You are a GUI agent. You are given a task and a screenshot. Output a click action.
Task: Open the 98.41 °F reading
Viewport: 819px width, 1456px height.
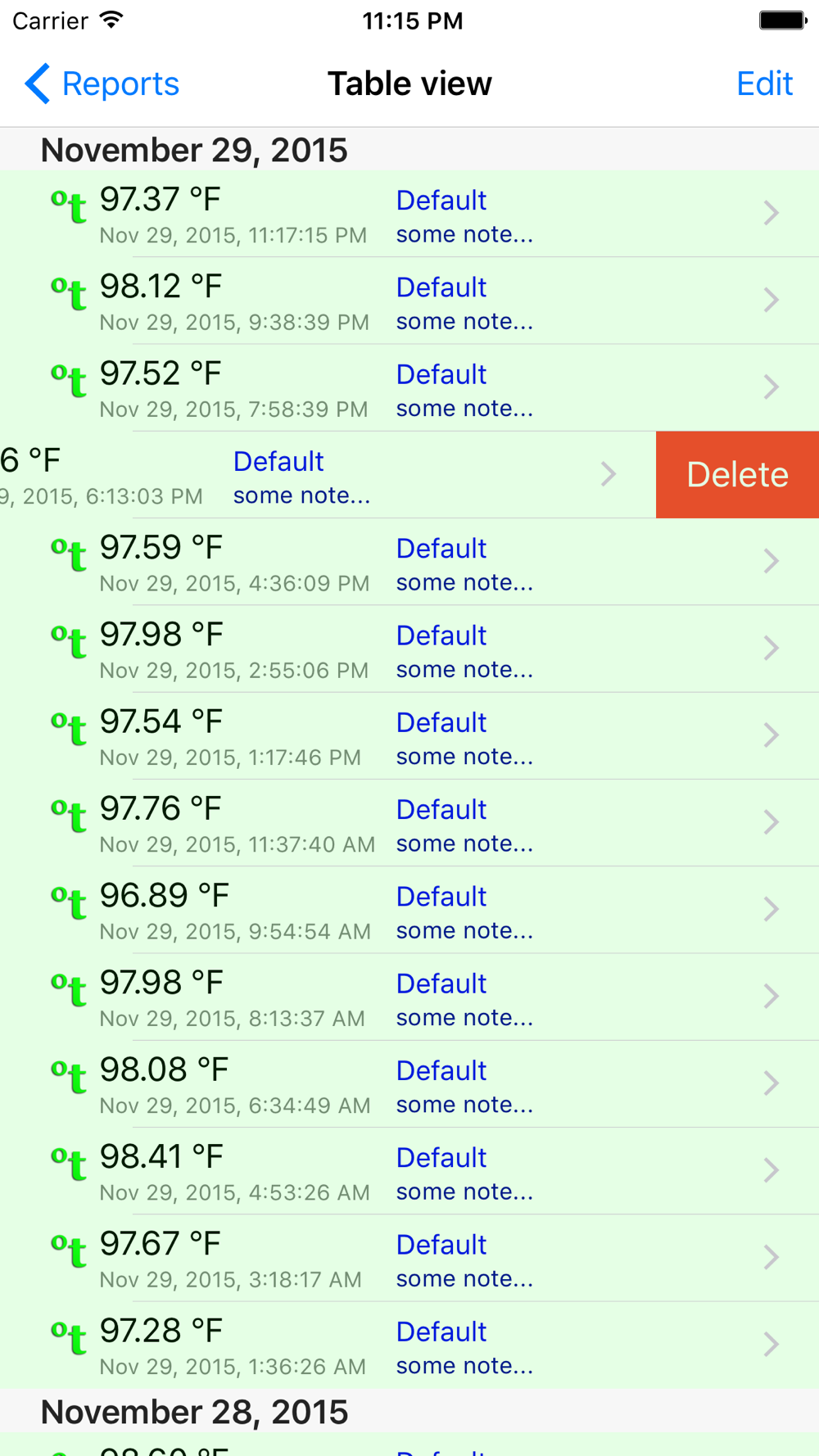pyautogui.click(x=409, y=1171)
